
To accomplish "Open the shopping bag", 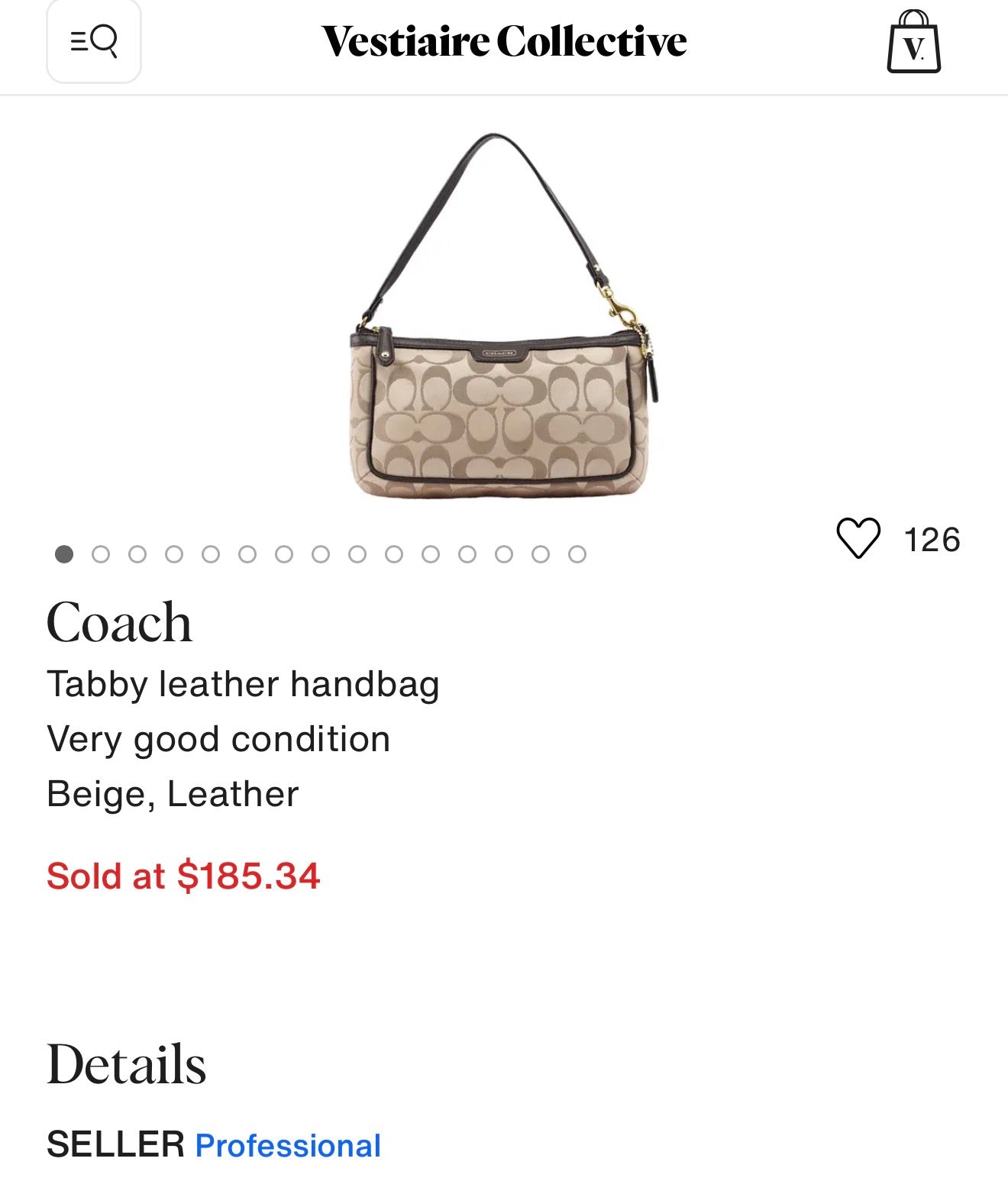I will [913, 43].
